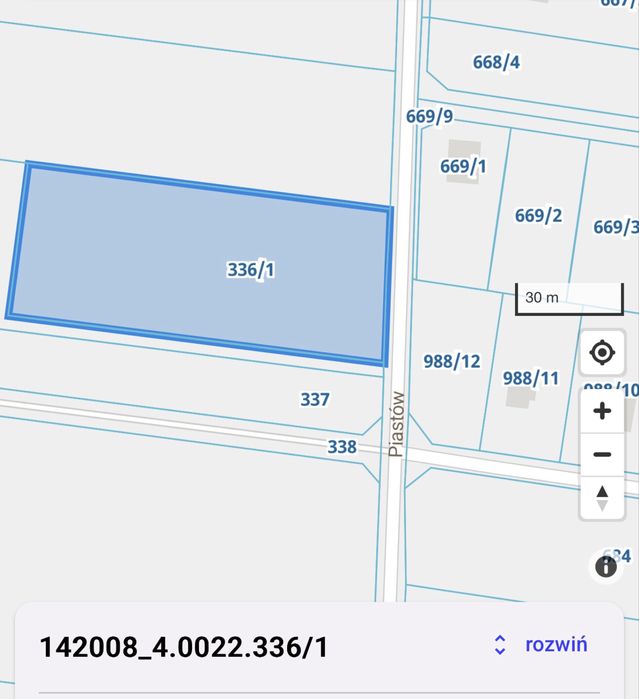The width and height of the screenshot is (639, 699).
Task: Zoom in on the map
Action: [601, 411]
